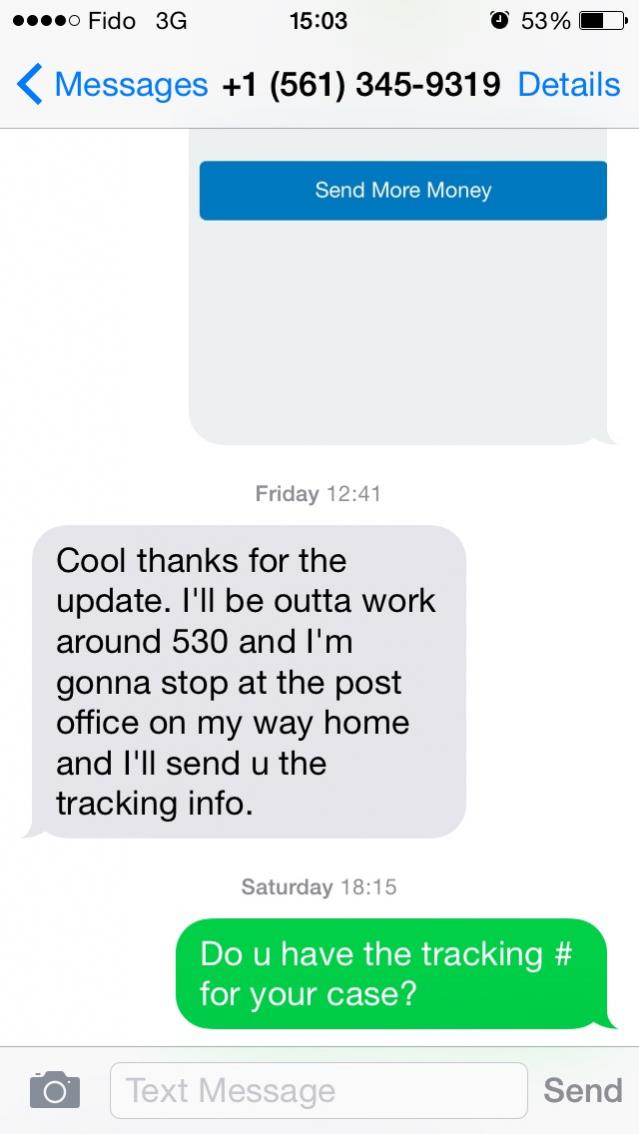Viewport: 639px width, 1134px height.
Task: Focus the Text Message input field
Action: tap(319, 1091)
